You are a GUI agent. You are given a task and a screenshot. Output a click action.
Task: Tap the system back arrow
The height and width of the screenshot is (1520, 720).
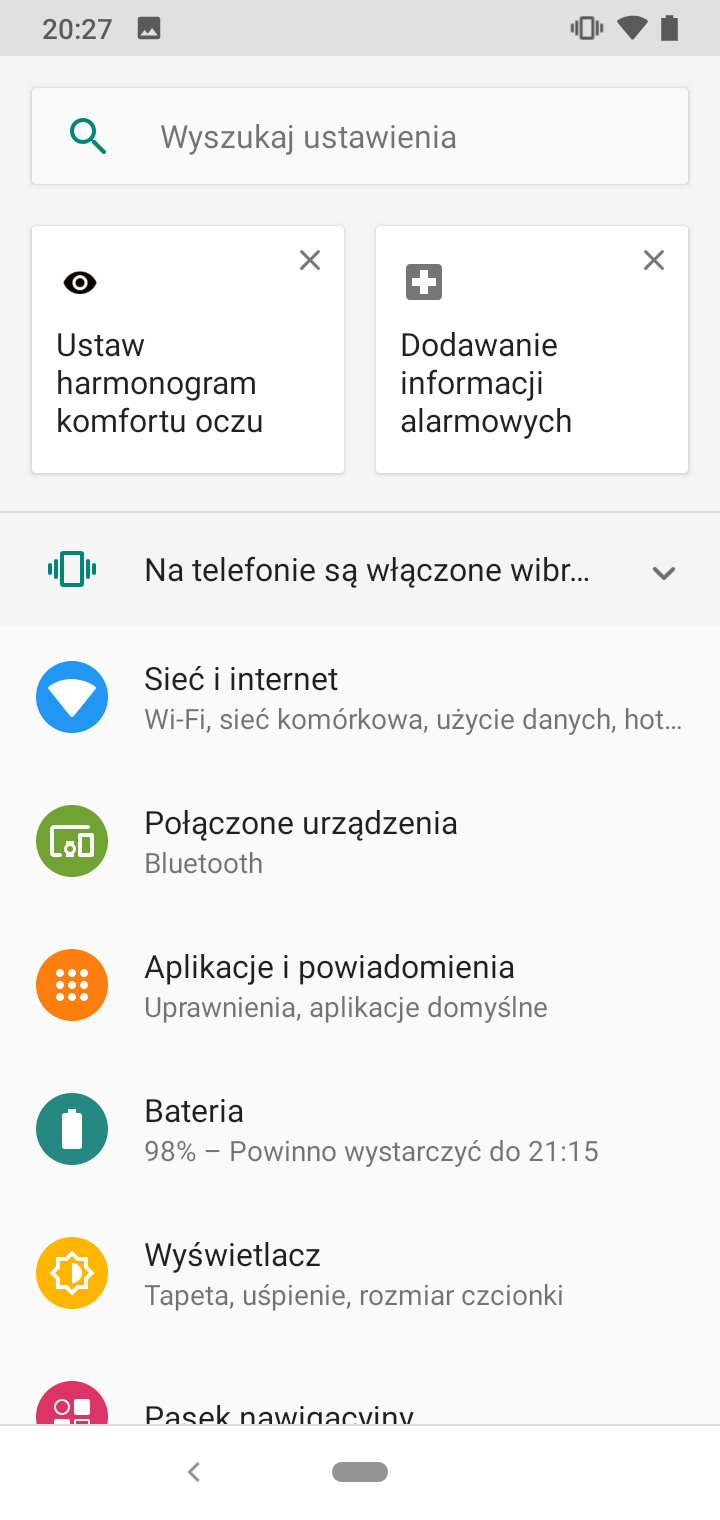194,1471
